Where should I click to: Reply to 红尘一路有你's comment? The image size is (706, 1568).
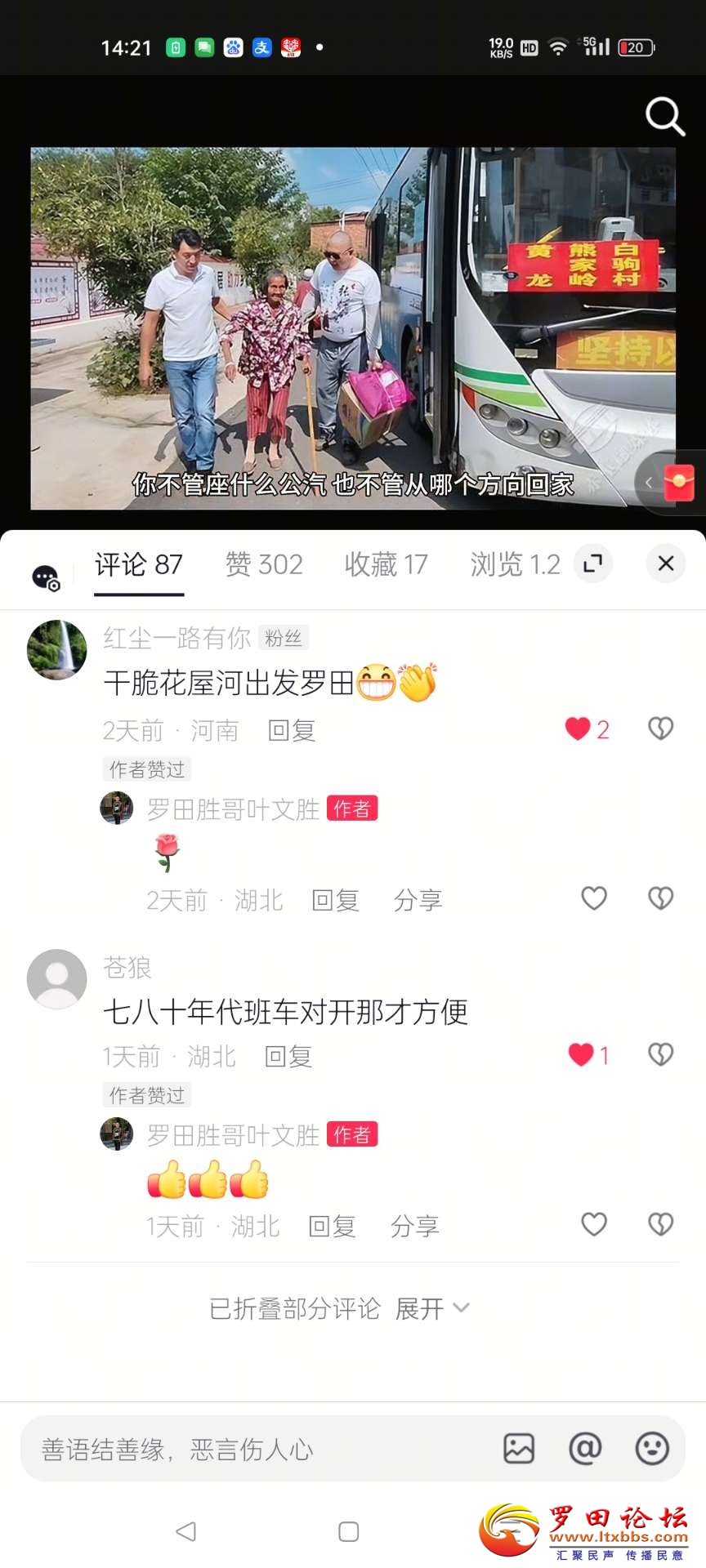point(292,730)
